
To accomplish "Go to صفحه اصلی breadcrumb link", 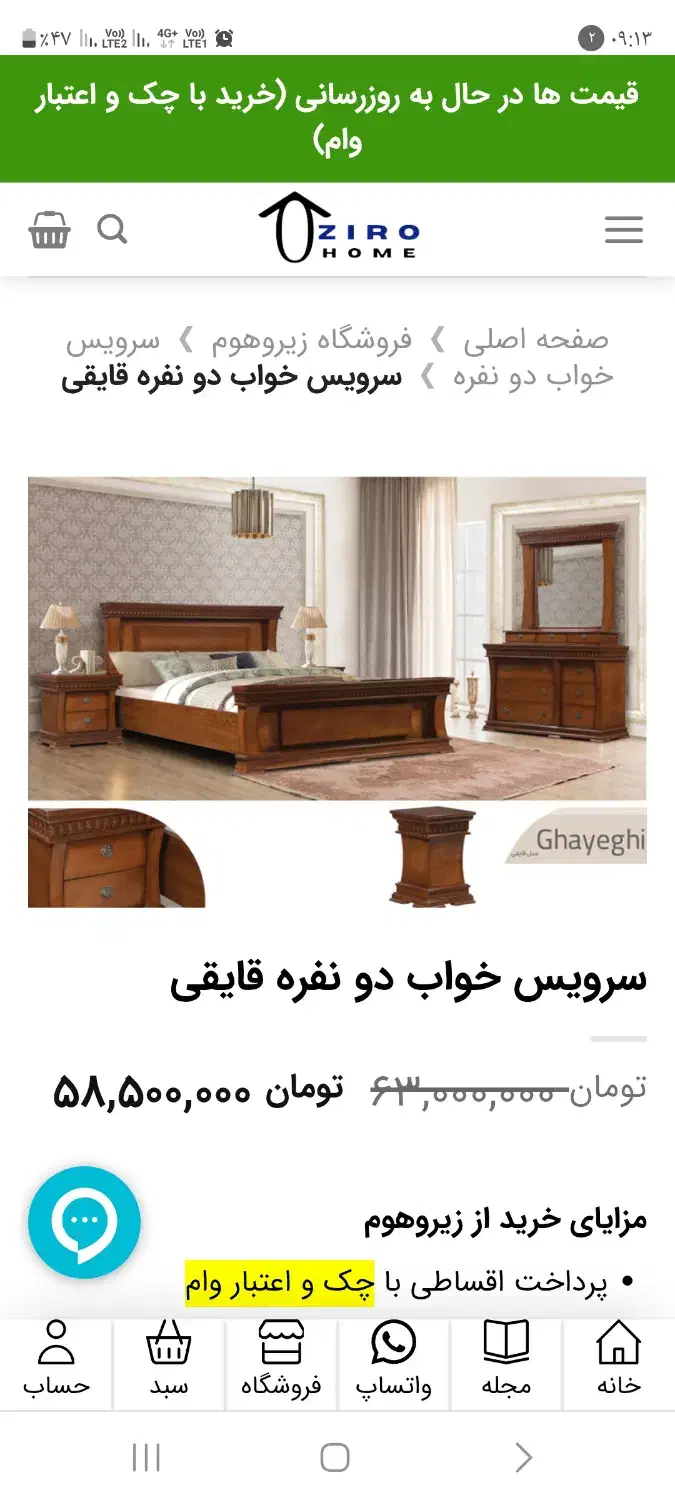I will tap(535, 340).
